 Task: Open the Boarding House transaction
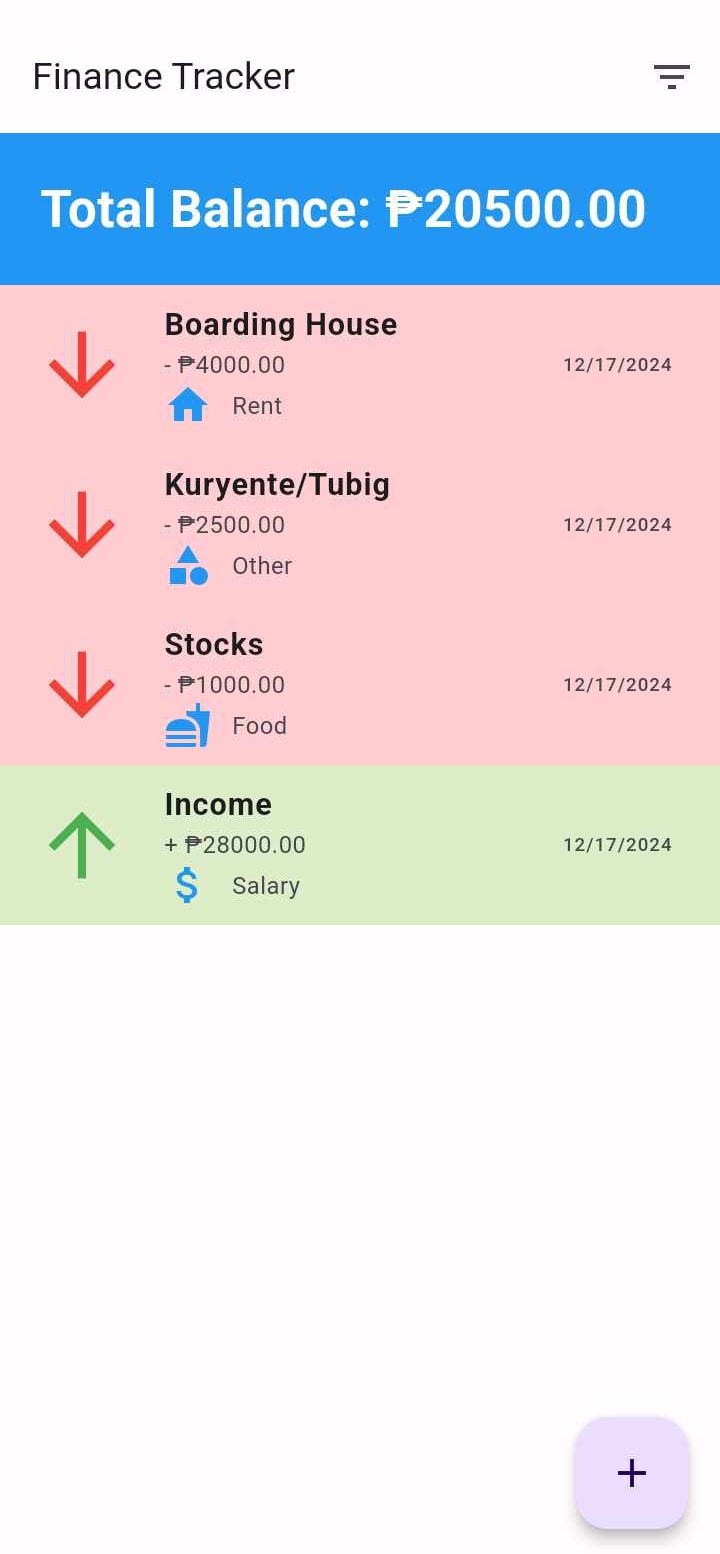tap(360, 365)
